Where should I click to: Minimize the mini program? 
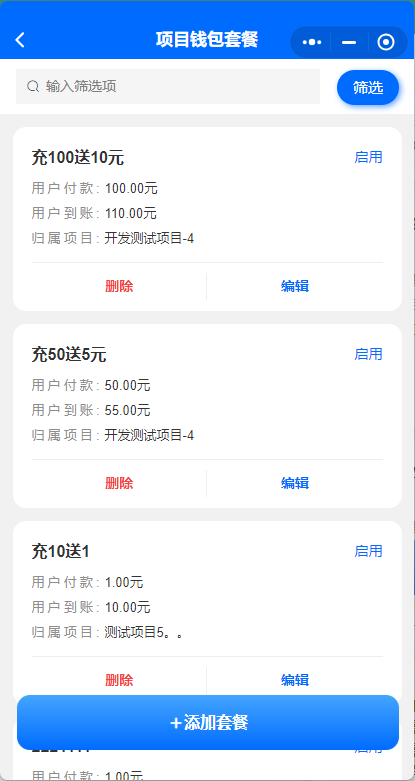click(349, 42)
